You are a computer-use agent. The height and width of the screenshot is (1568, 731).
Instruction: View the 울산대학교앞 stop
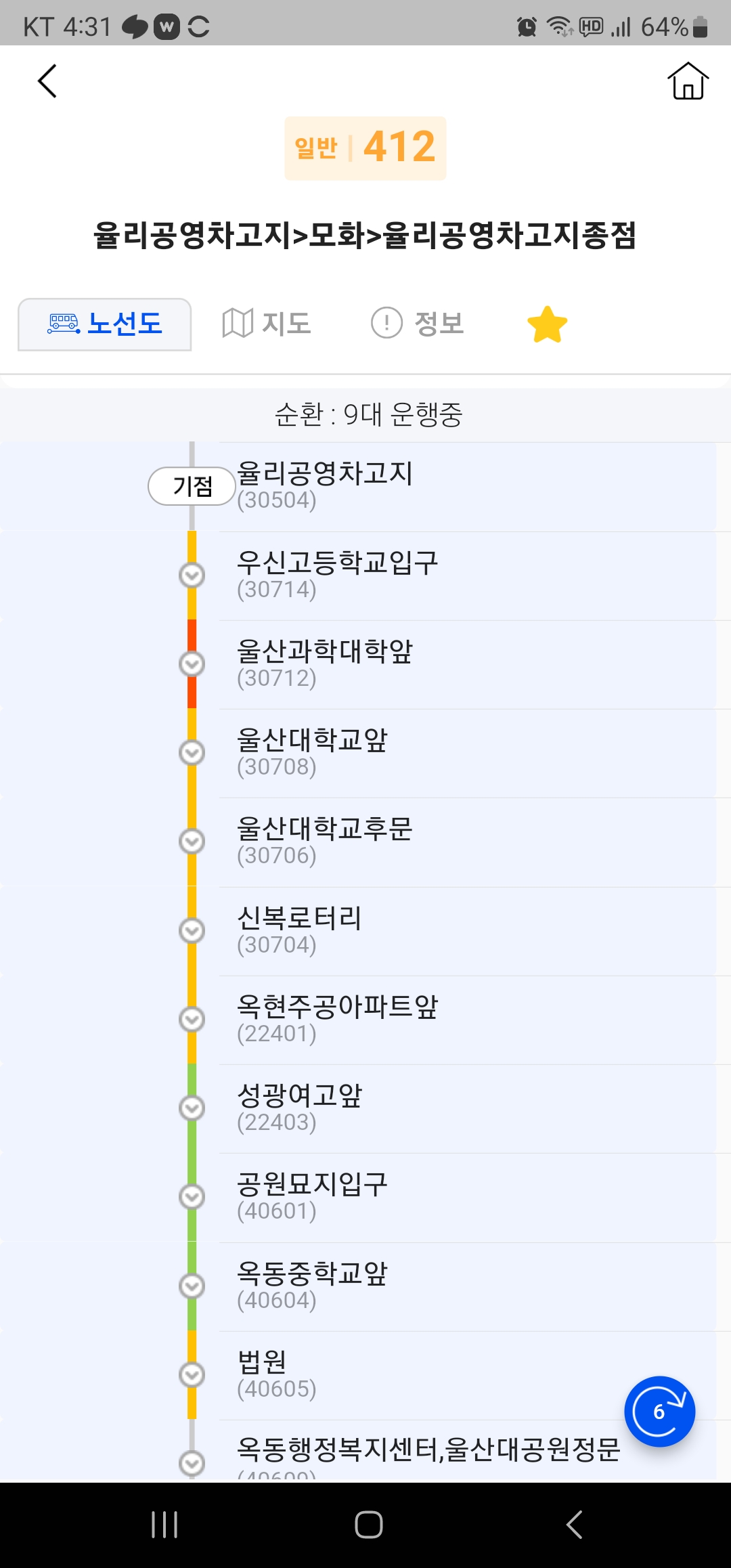tap(312, 753)
